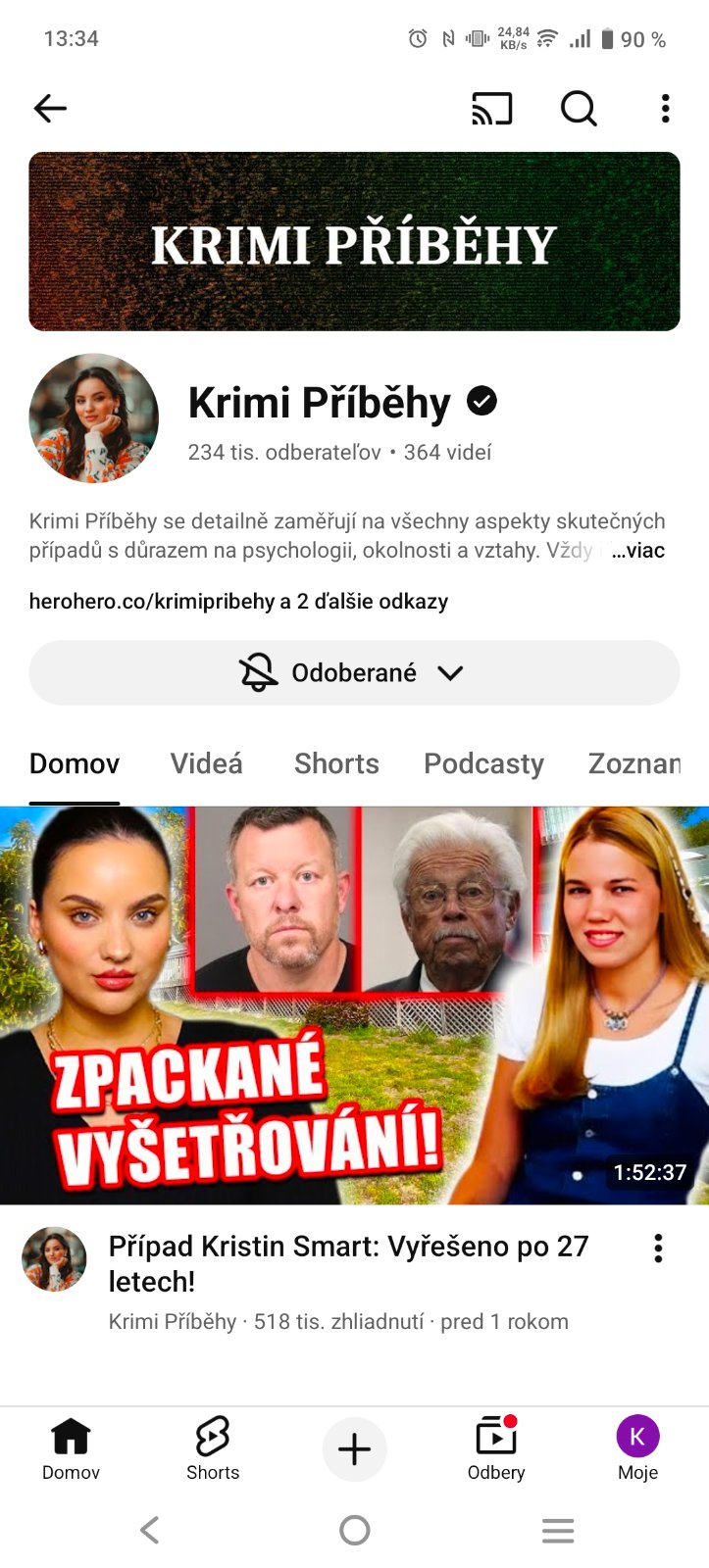Open the top-right overflow menu

[x=665, y=109]
